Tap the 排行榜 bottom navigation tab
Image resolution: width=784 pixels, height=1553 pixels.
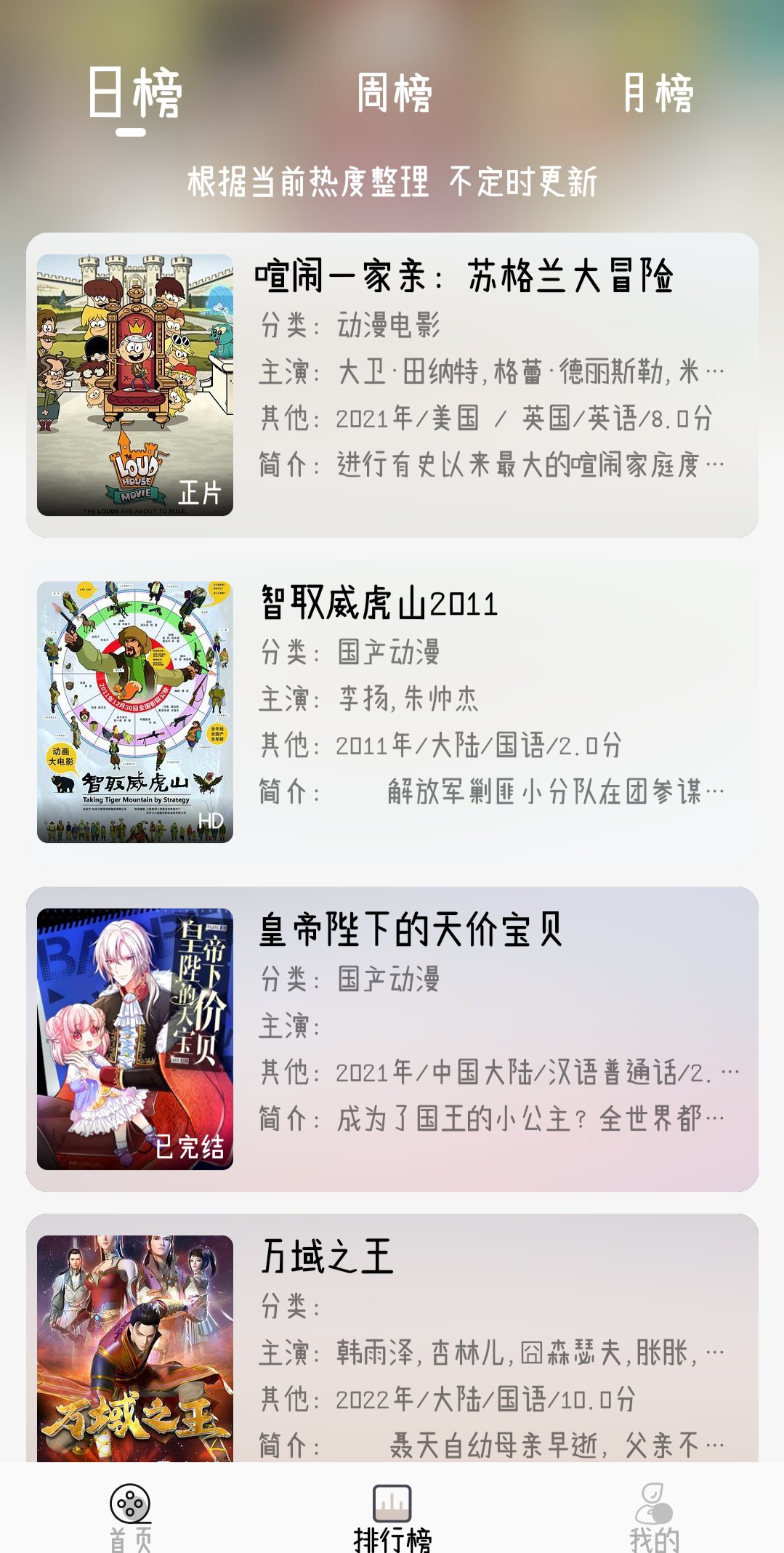(x=392, y=1516)
